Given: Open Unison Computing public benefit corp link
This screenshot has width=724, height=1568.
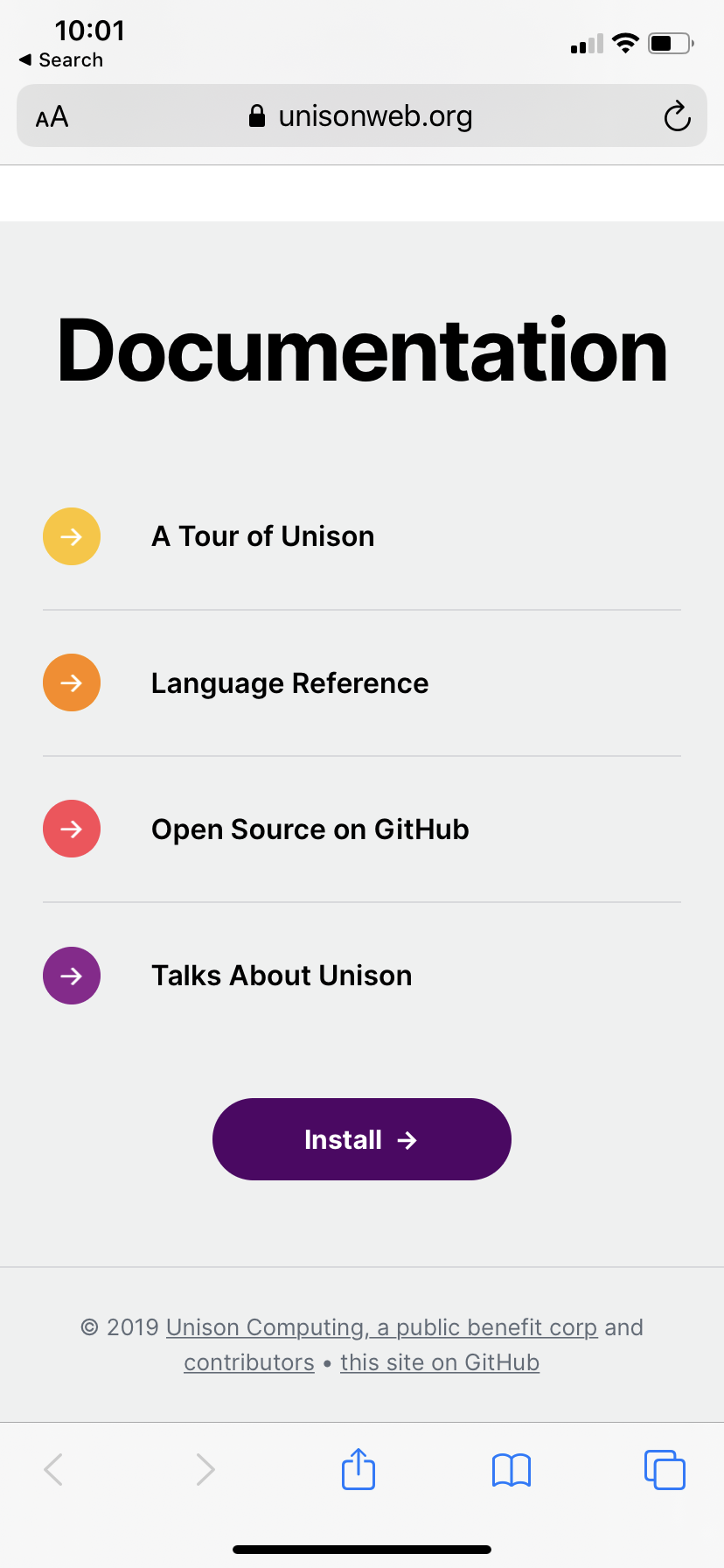Looking at the screenshot, I should coord(381,1327).
